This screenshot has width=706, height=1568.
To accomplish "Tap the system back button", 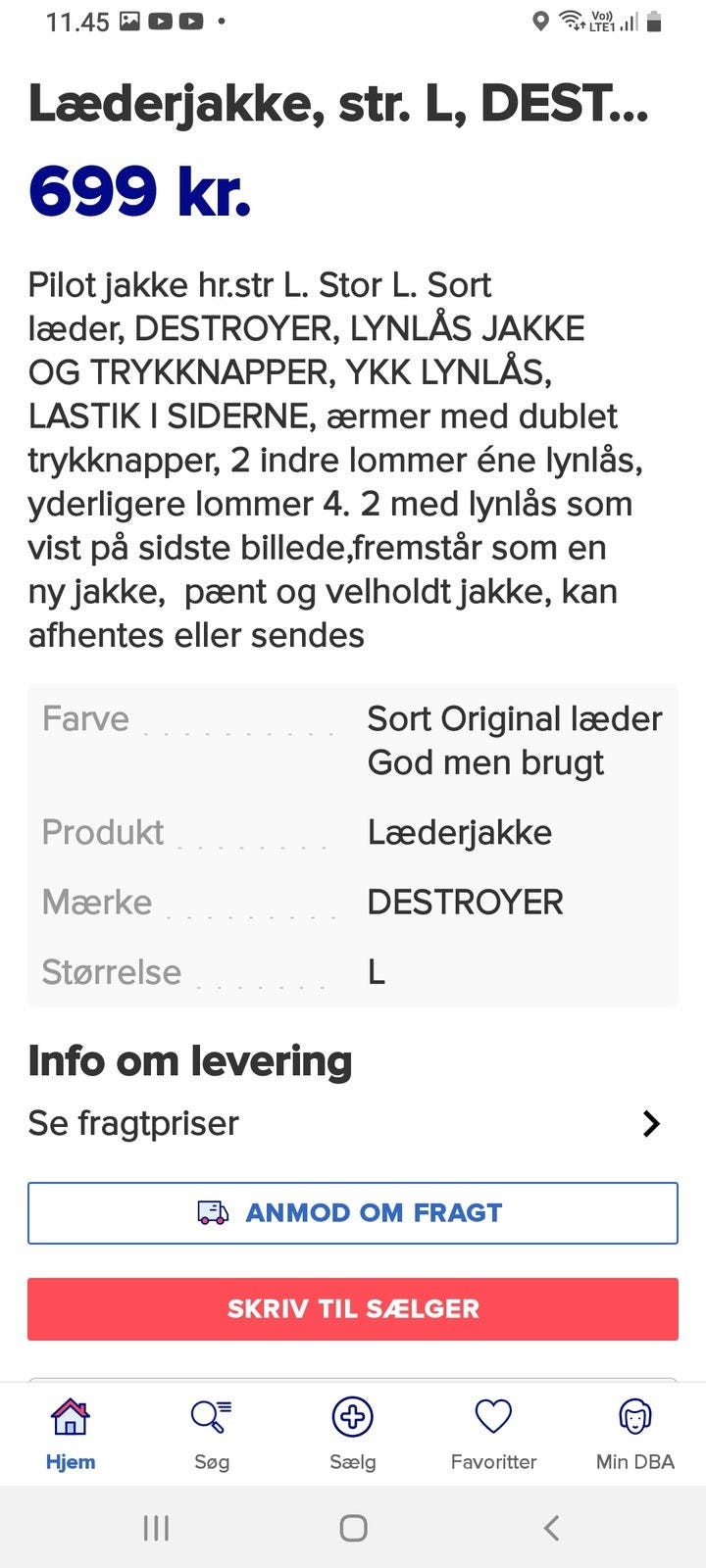I will coord(551,1527).
